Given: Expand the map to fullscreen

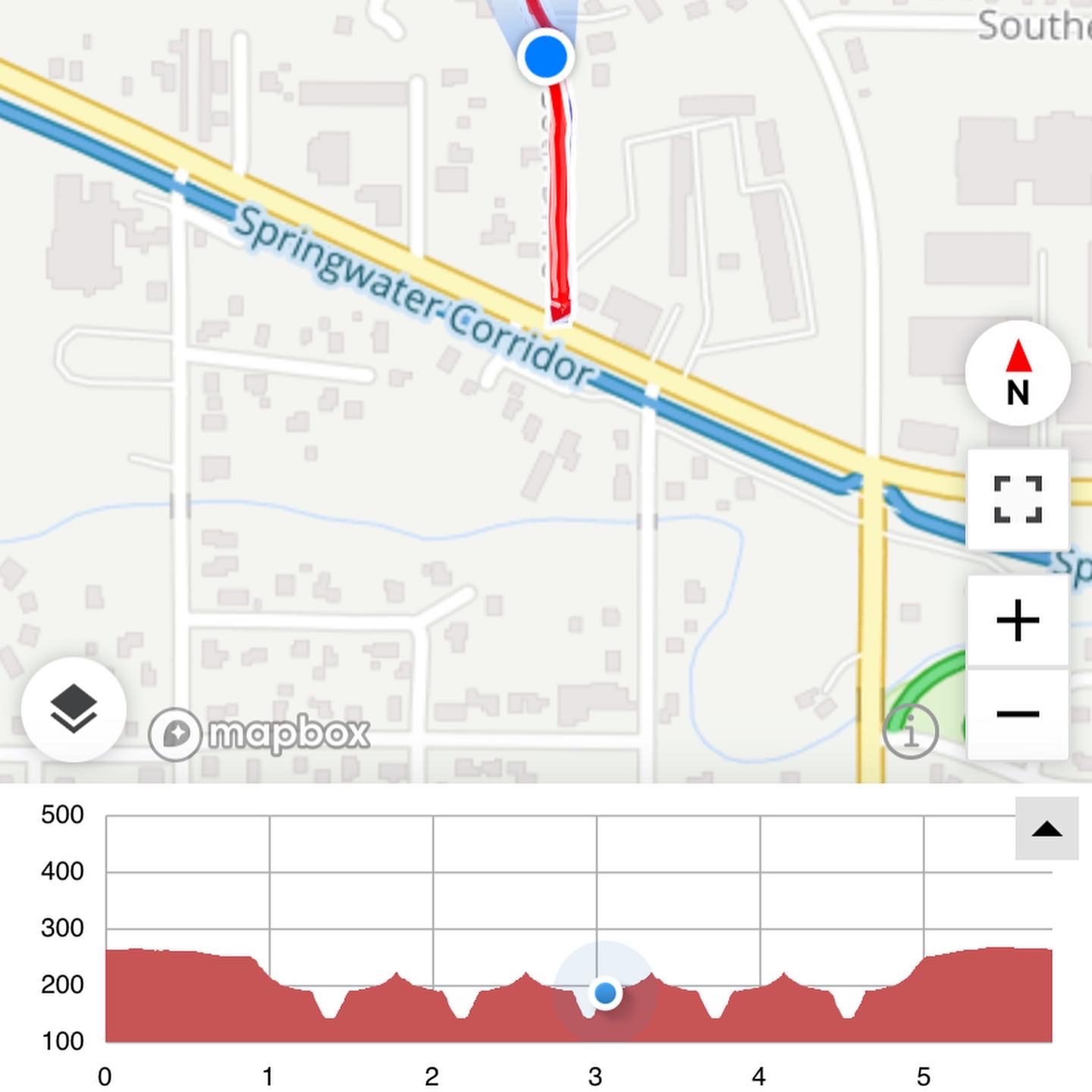Looking at the screenshot, I should pyautogui.click(x=1018, y=499).
